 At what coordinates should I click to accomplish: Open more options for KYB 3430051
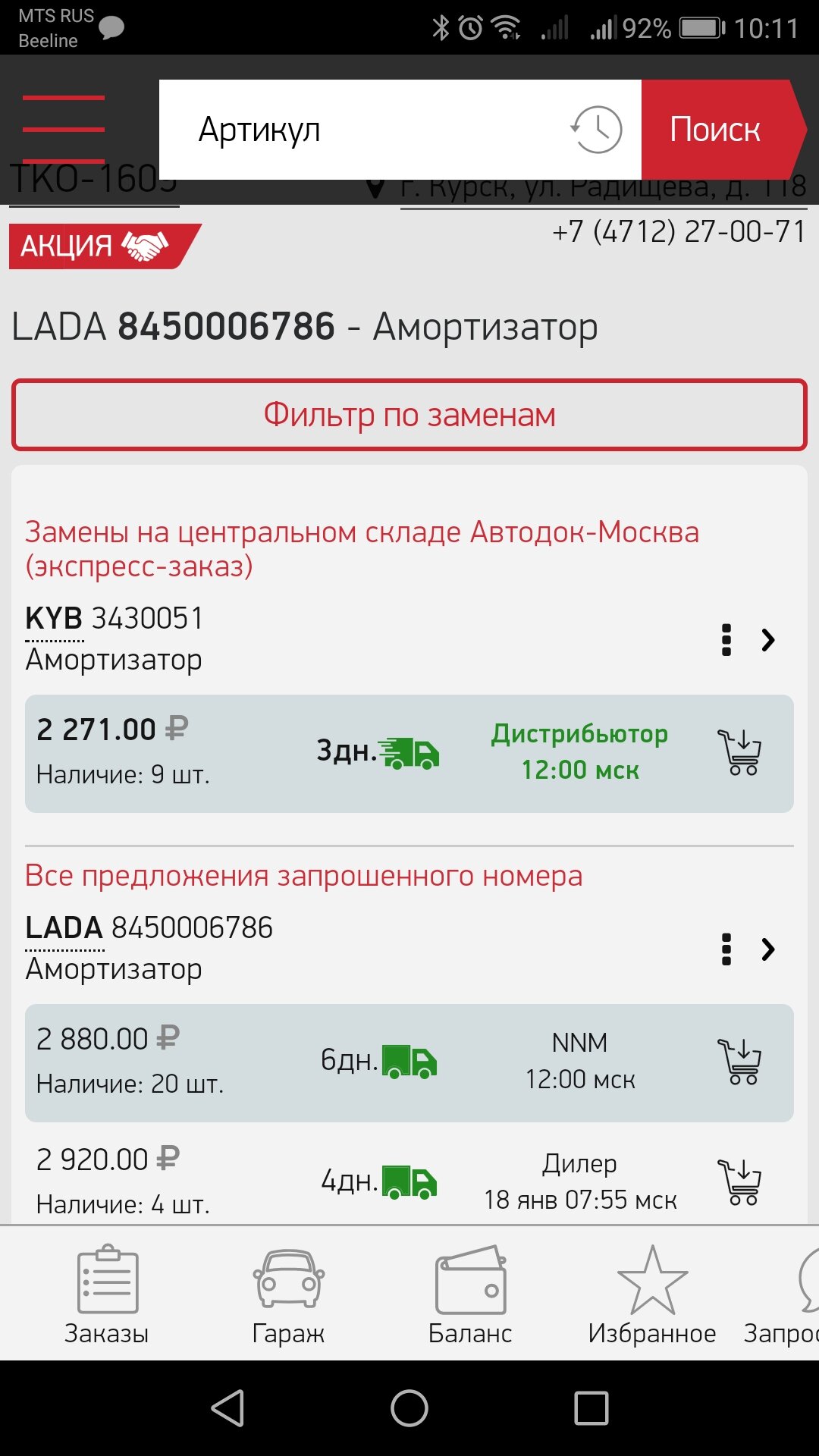(726, 639)
